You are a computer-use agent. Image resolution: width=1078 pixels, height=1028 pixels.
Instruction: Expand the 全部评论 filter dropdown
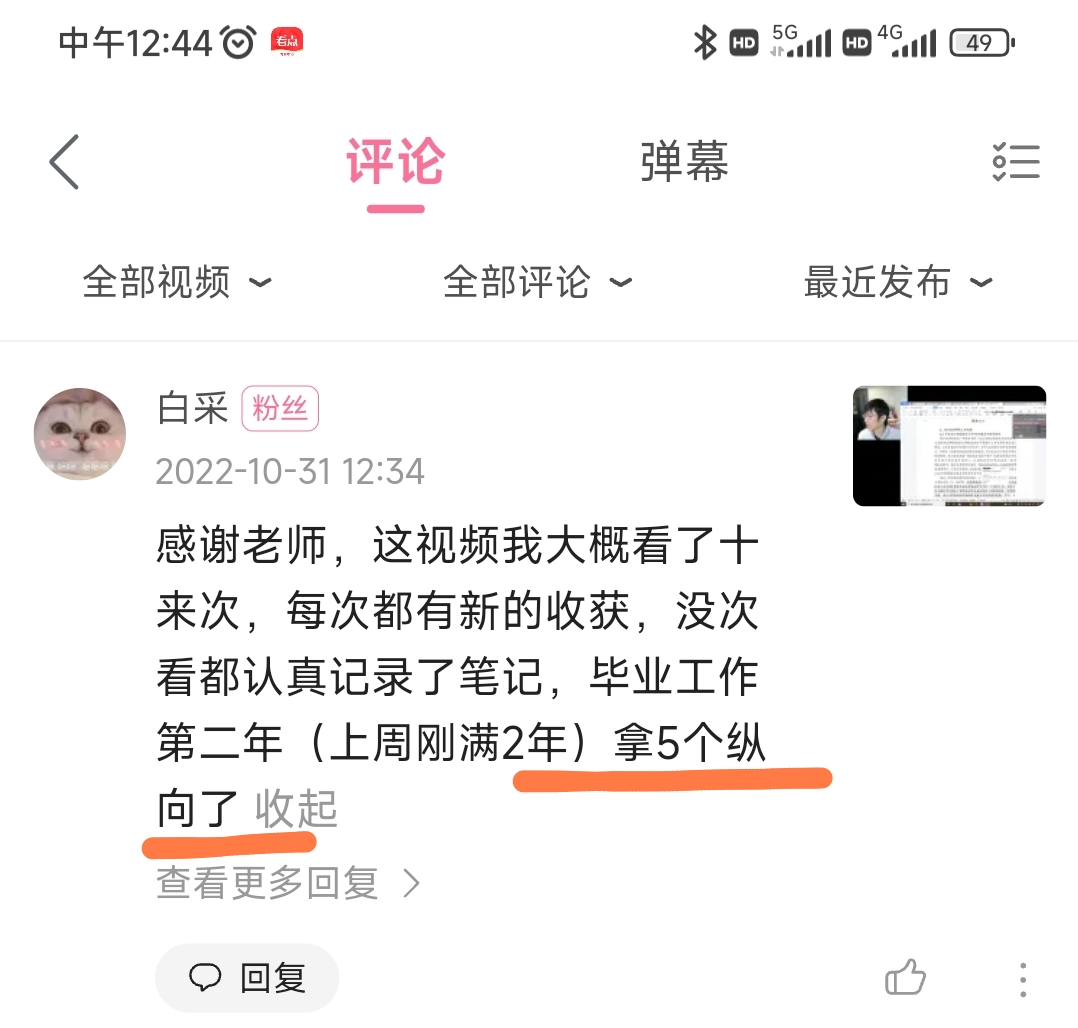[537, 283]
